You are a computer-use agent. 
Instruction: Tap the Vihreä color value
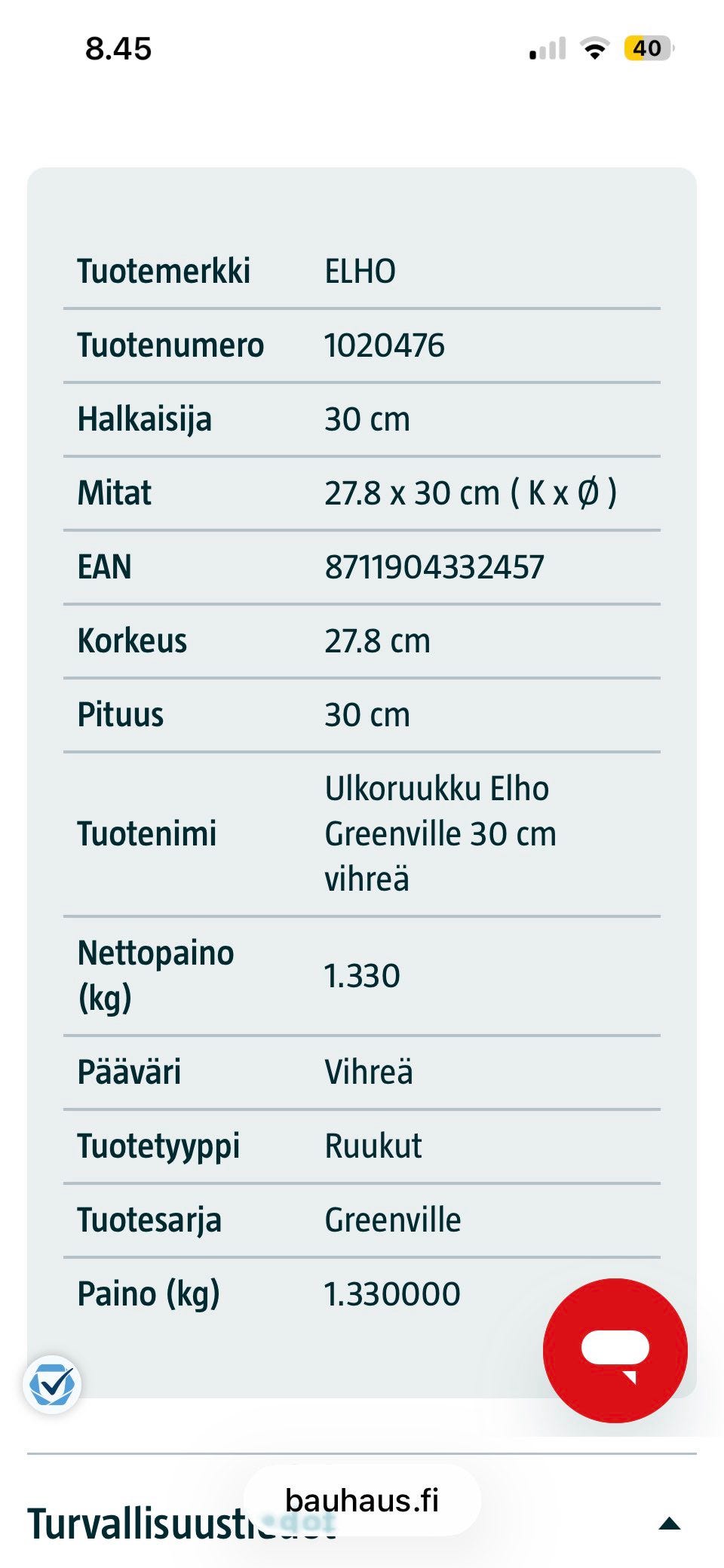point(369,1071)
